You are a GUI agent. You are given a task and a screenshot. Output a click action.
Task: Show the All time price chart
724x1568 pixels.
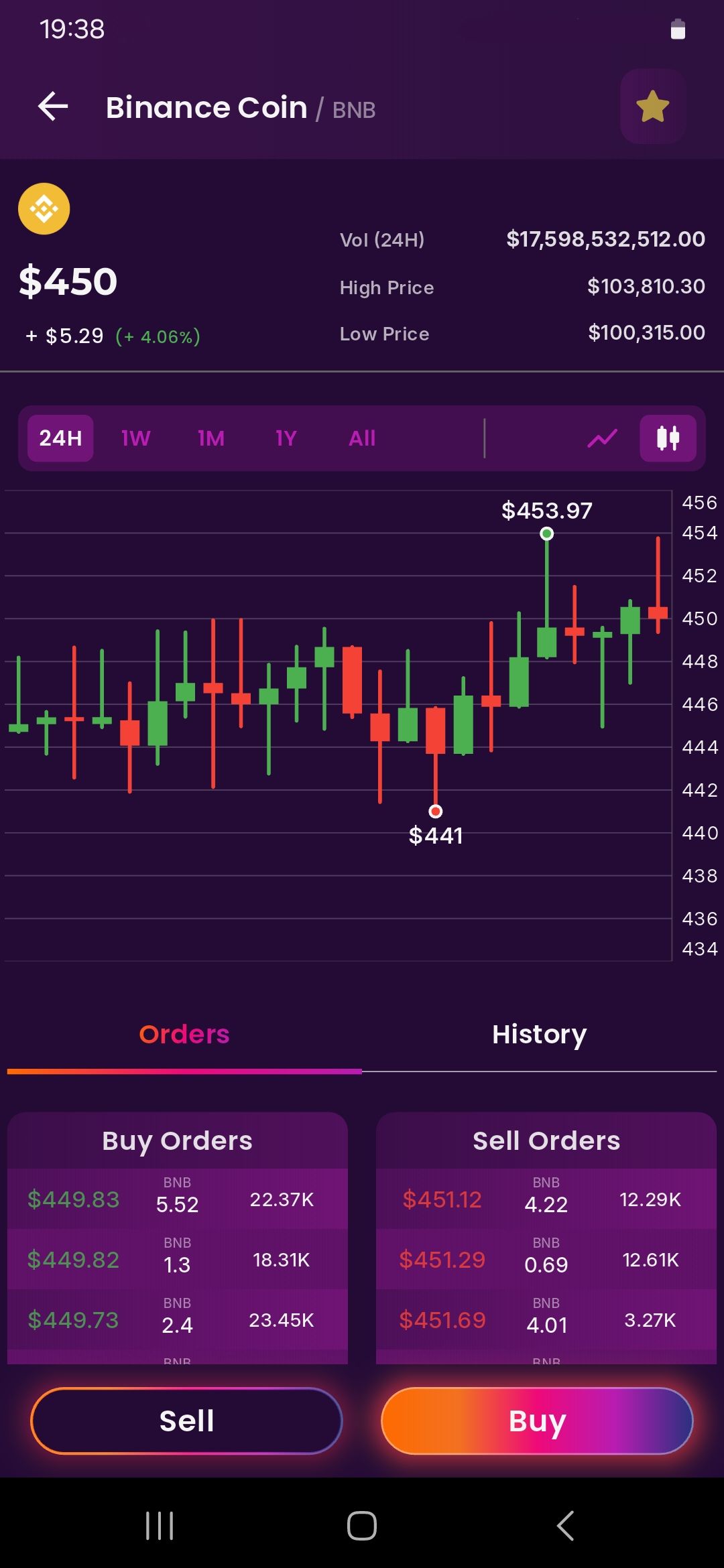[x=362, y=438]
